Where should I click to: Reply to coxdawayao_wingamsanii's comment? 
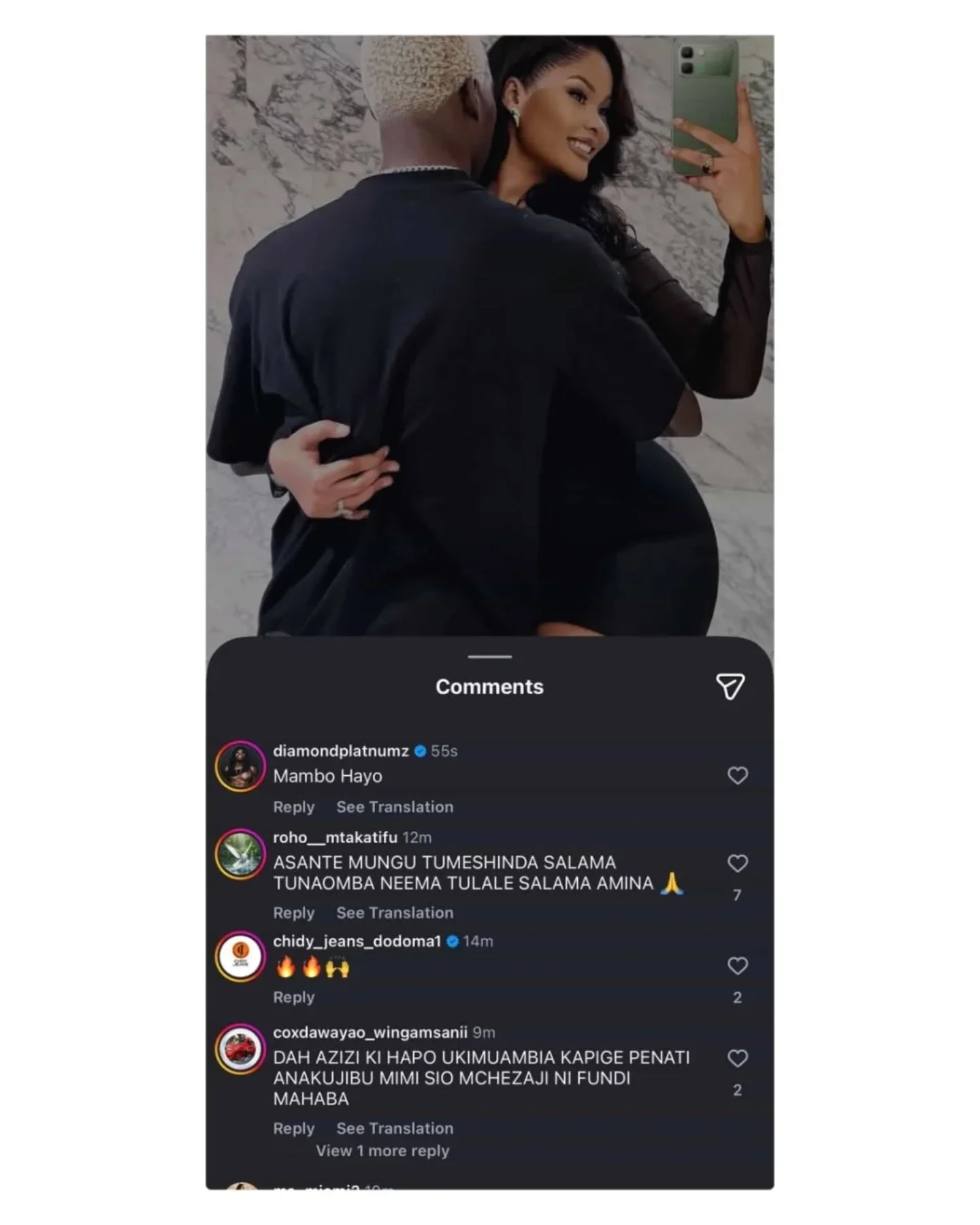pyautogui.click(x=293, y=1128)
